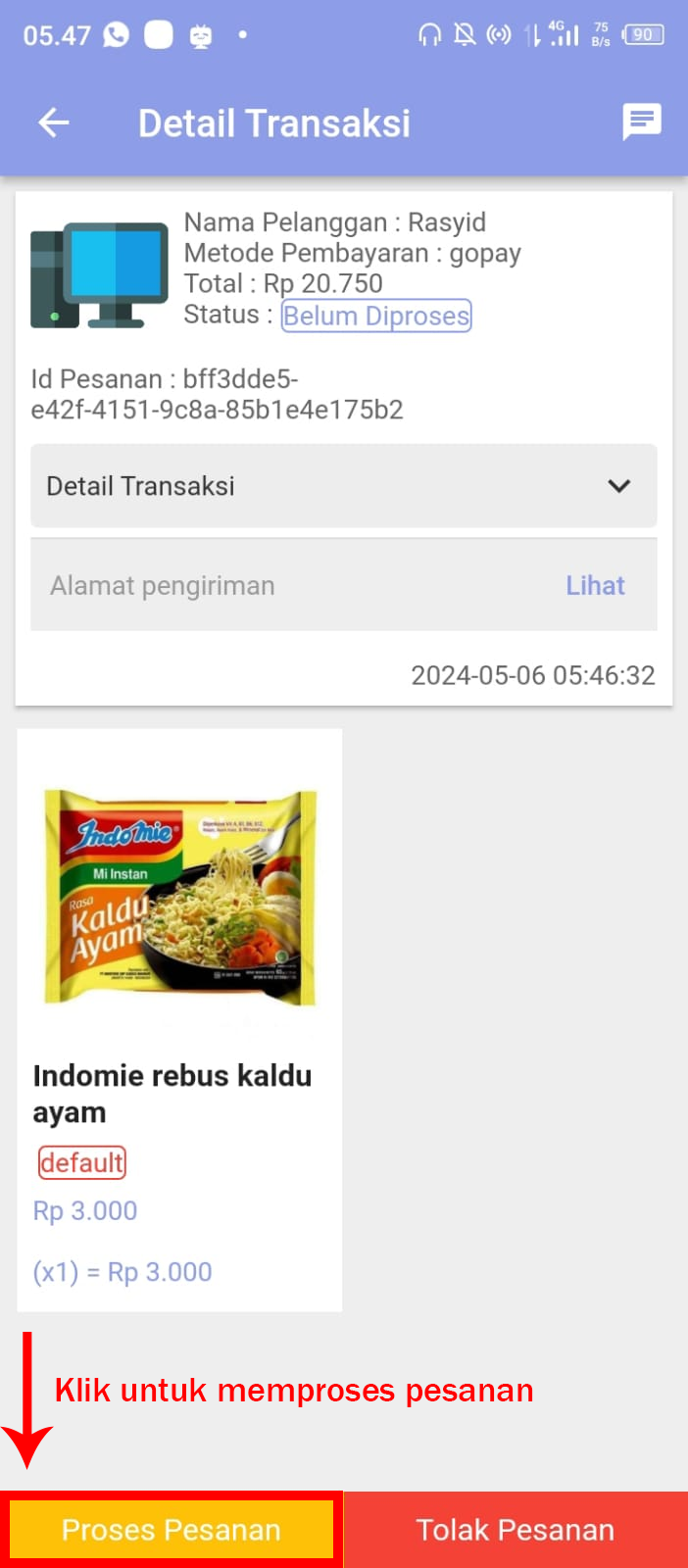
Task: Tap the Proses Pesanan button
Action: coord(172,1530)
